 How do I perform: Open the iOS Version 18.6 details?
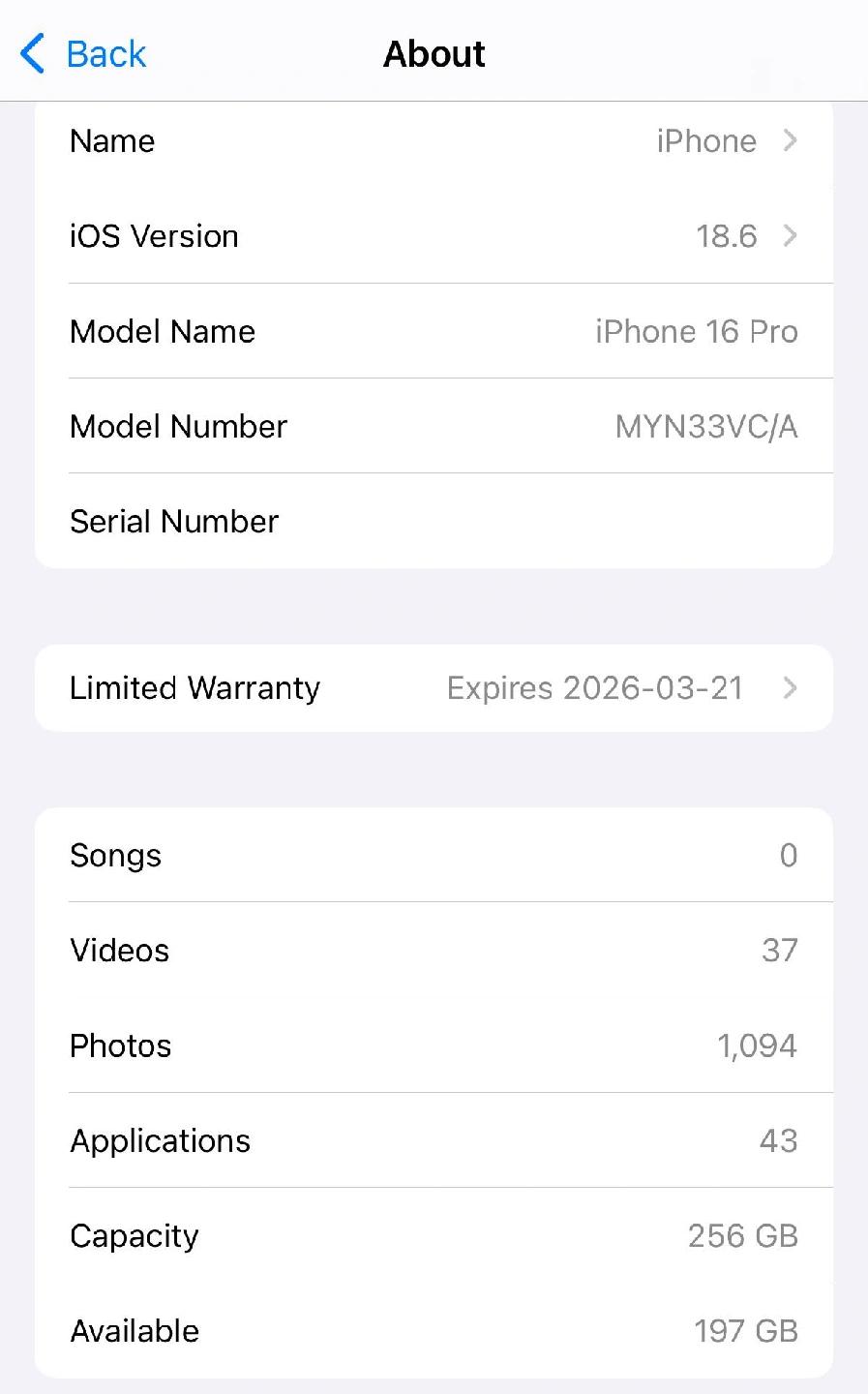point(434,236)
